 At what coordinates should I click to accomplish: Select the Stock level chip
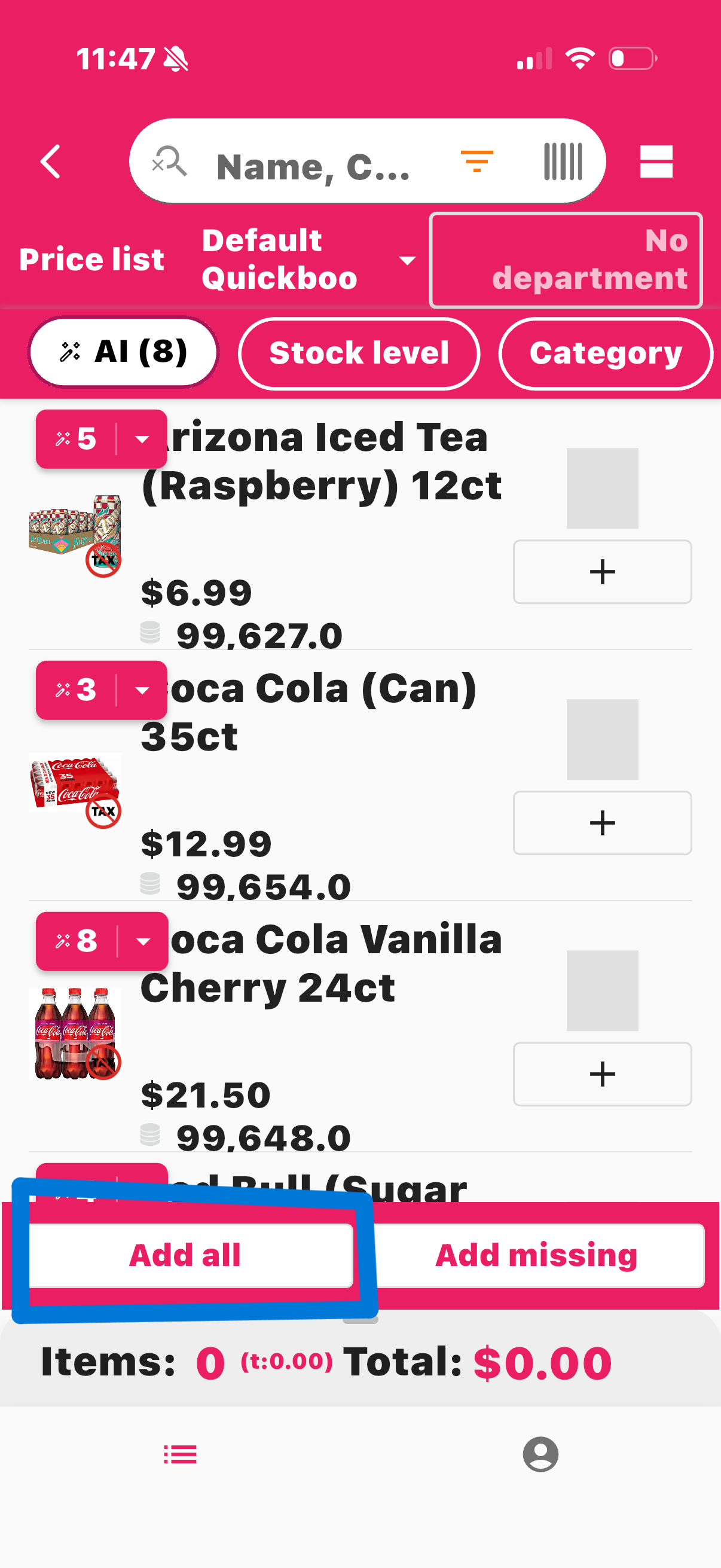pos(358,353)
